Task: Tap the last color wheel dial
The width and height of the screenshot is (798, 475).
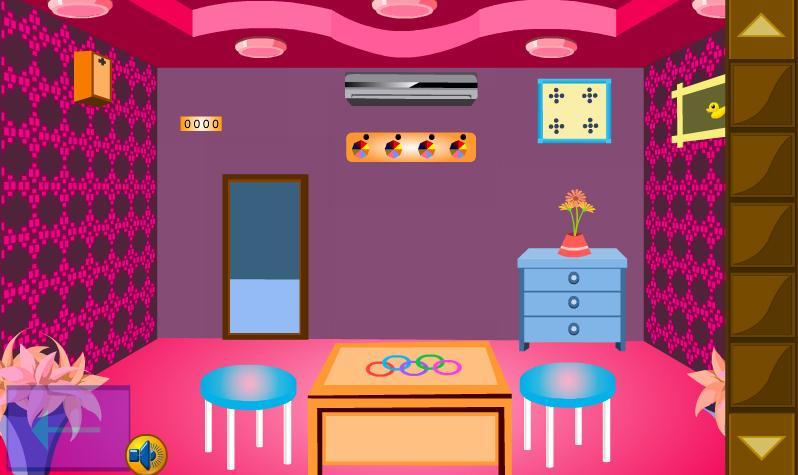Action: (x=459, y=148)
